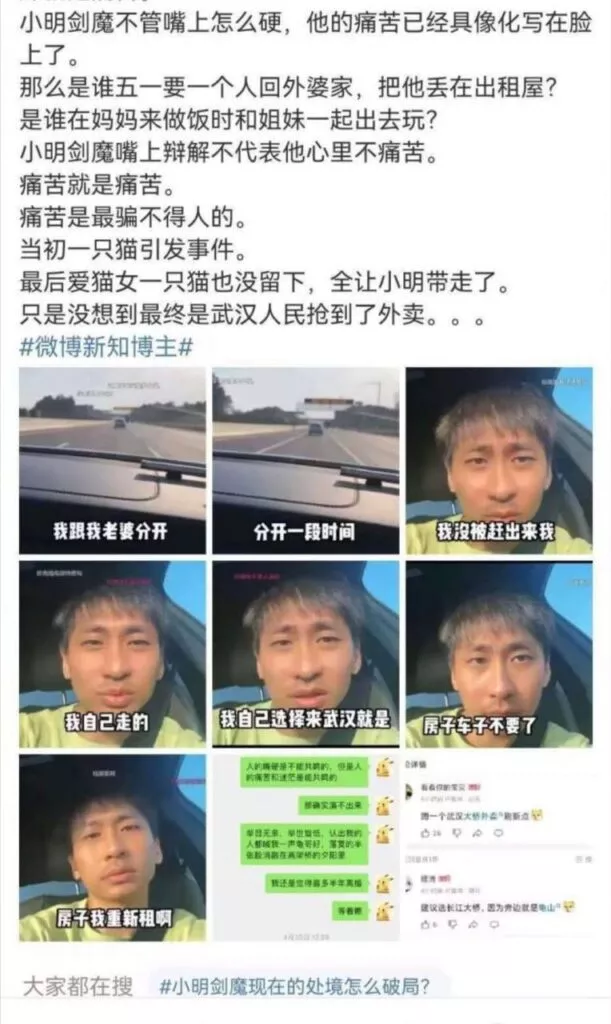Open the chat-bubbles screenshot image

coord(305,847)
